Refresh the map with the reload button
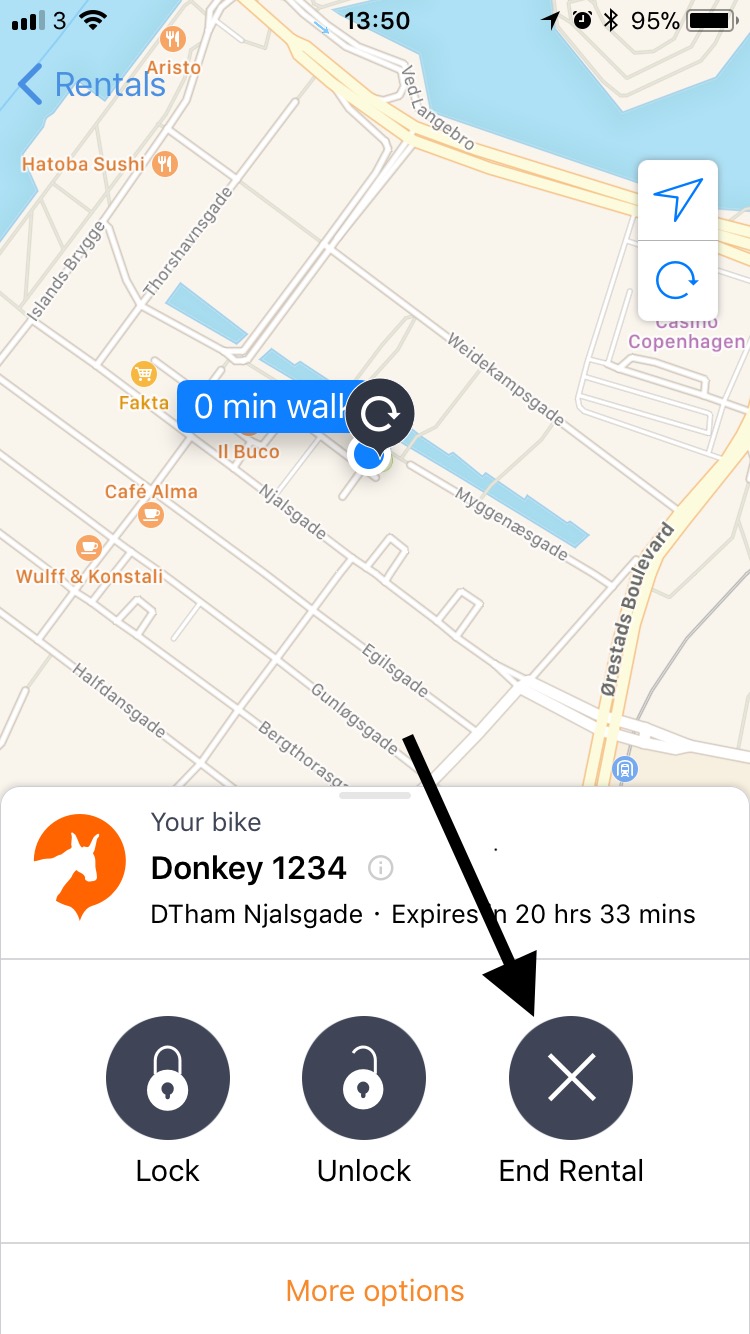The width and height of the screenshot is (750, 1334). [678, 280]
